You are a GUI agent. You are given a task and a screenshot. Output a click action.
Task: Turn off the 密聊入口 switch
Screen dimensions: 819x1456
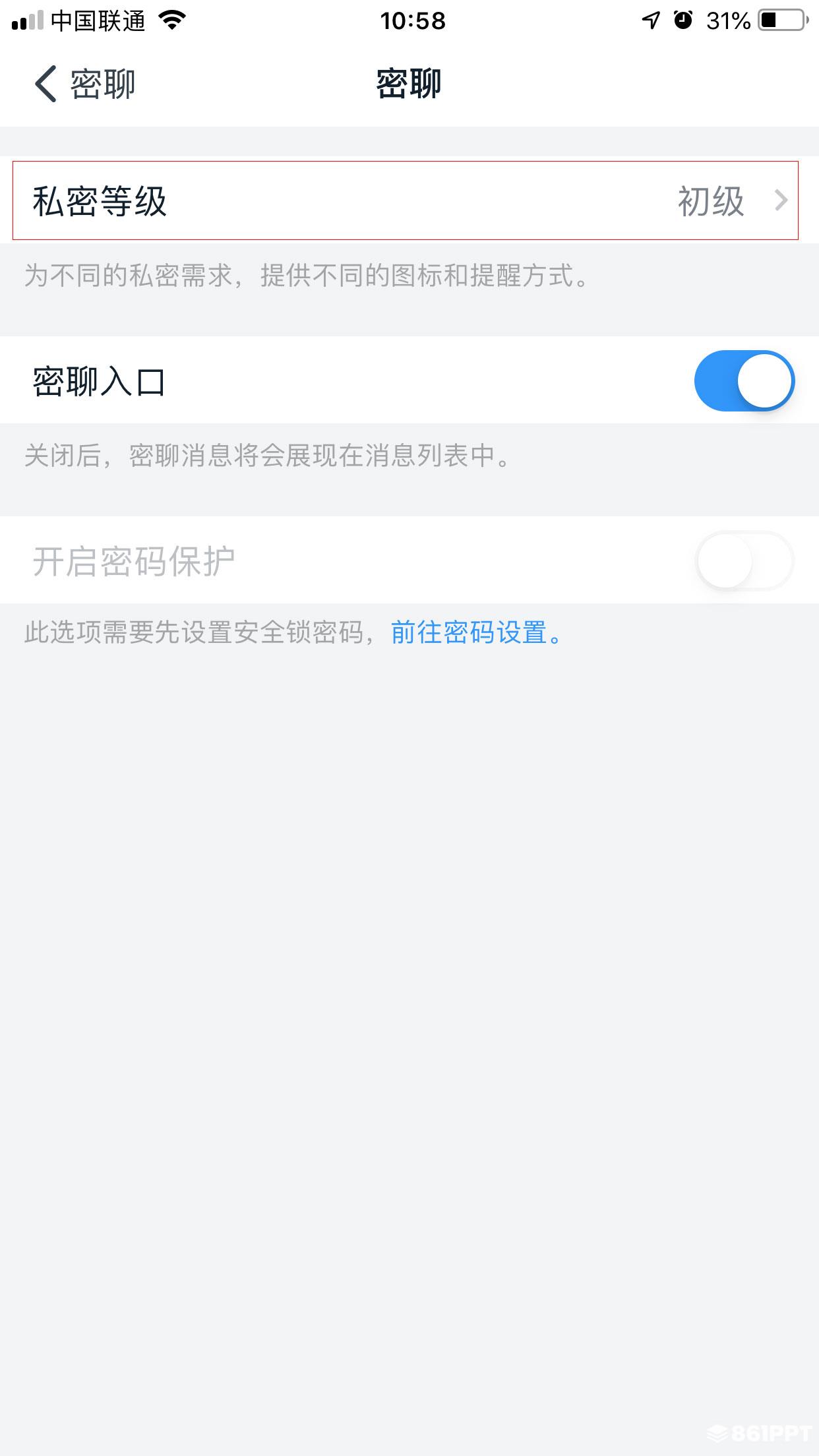(744, 380)
